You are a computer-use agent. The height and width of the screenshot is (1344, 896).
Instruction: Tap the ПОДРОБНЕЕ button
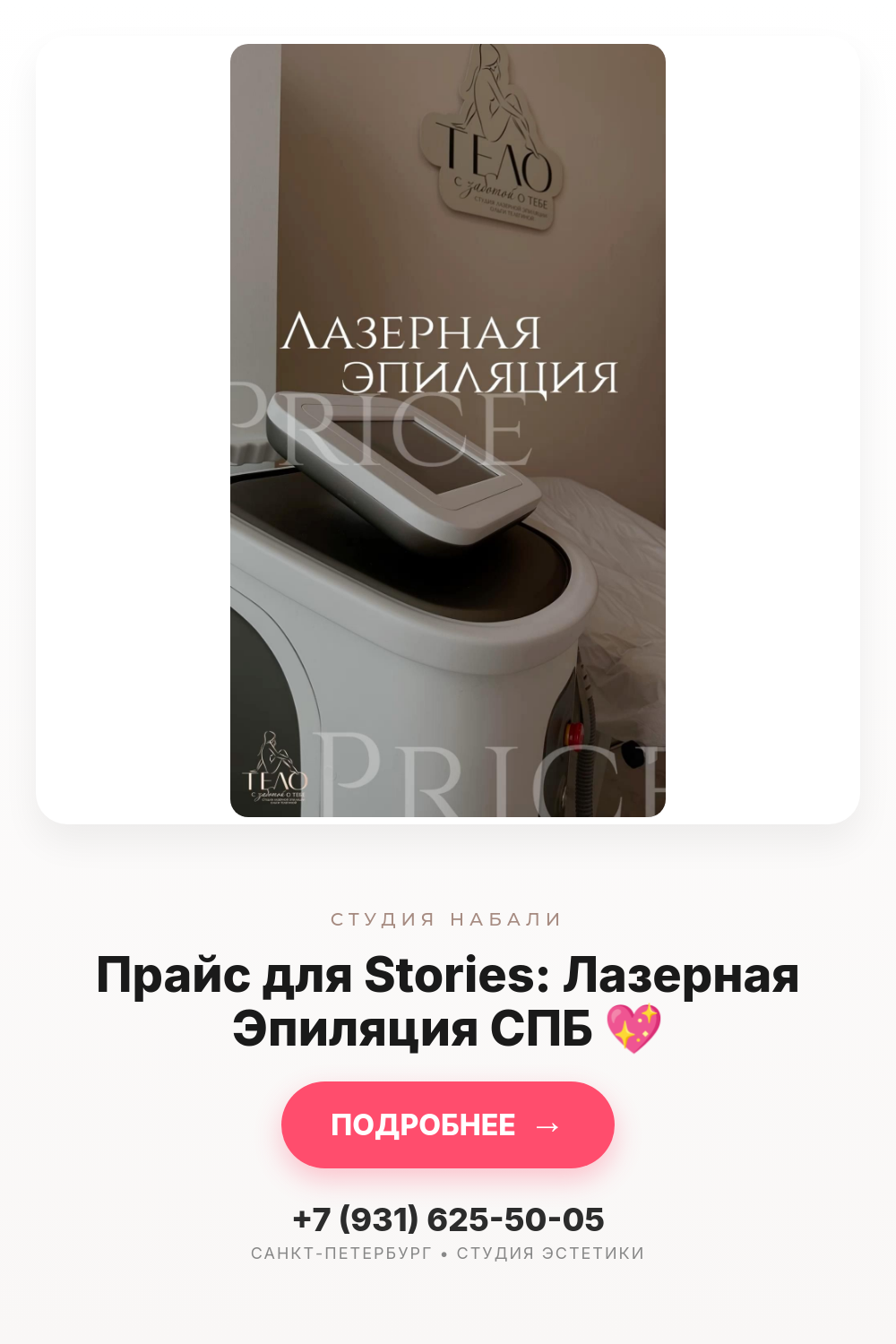tap(448, 1124)
